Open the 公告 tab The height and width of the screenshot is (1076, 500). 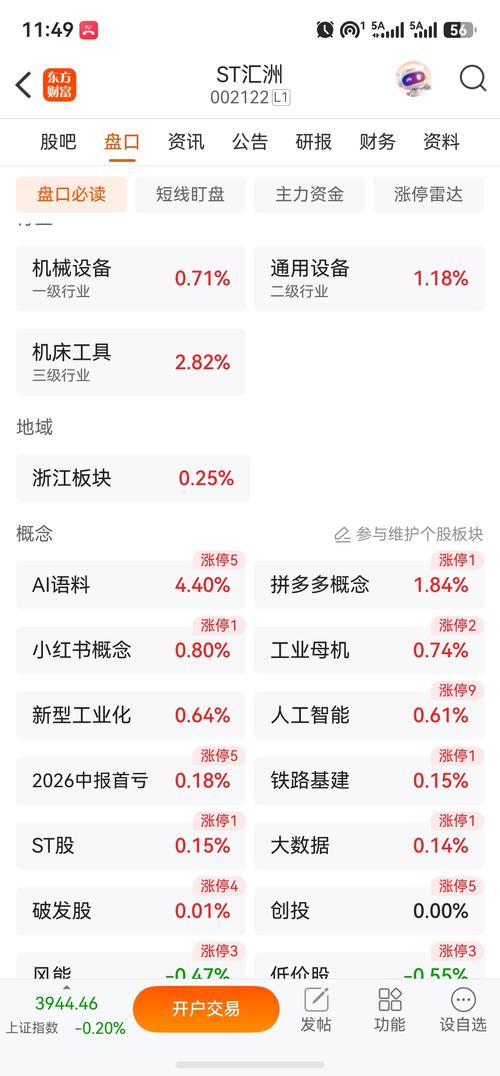pos(250,142)
